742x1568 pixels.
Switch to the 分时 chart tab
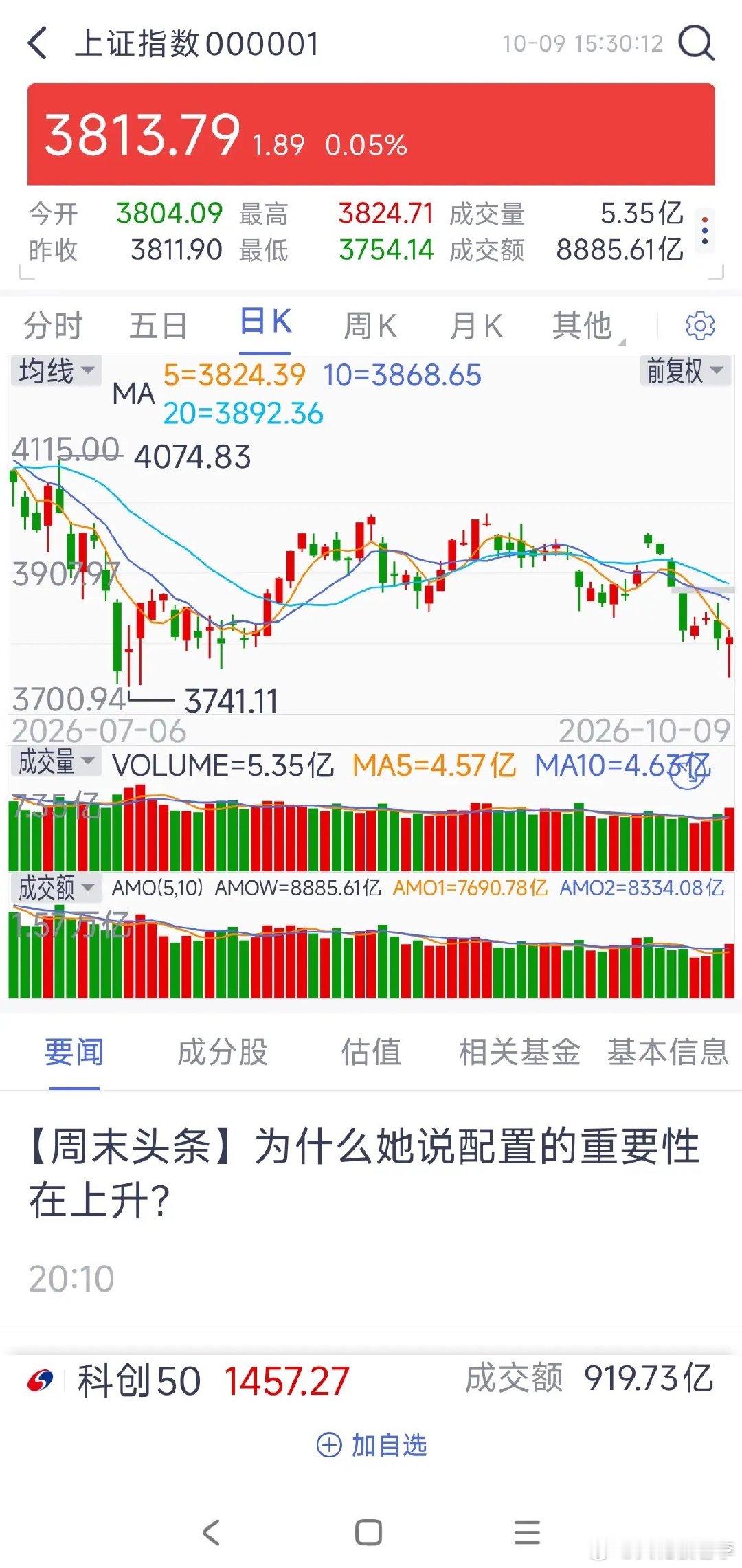point(53,325)
